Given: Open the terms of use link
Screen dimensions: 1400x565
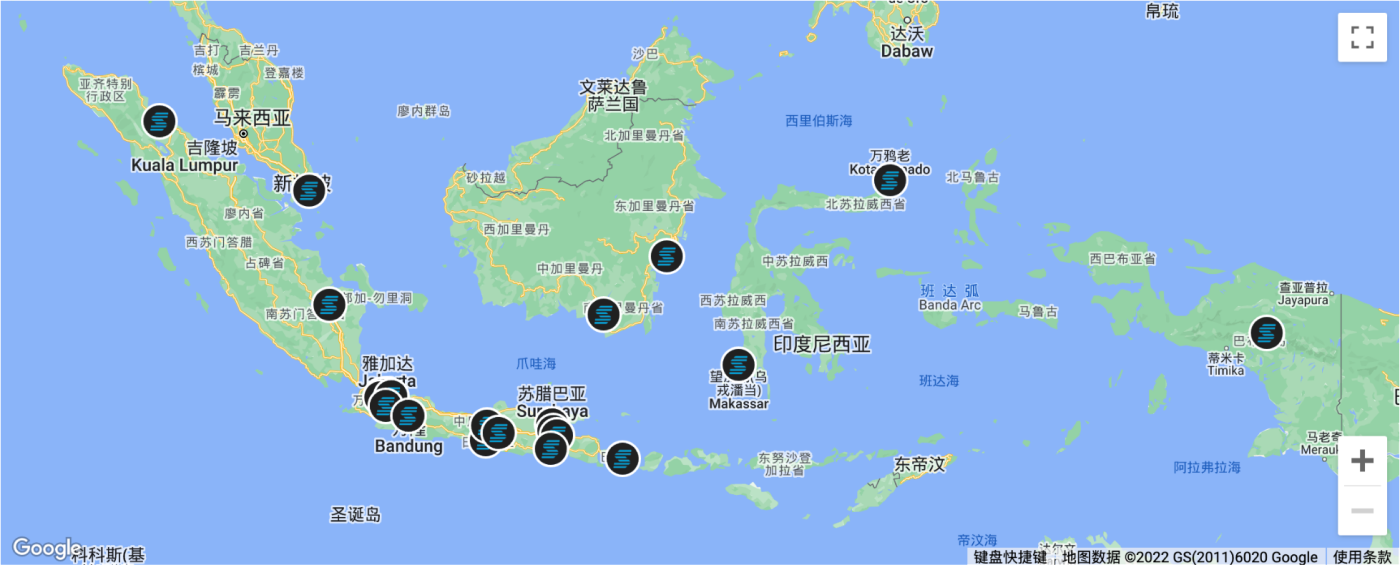Looking at the screenshot, I should click(1362, 557).
